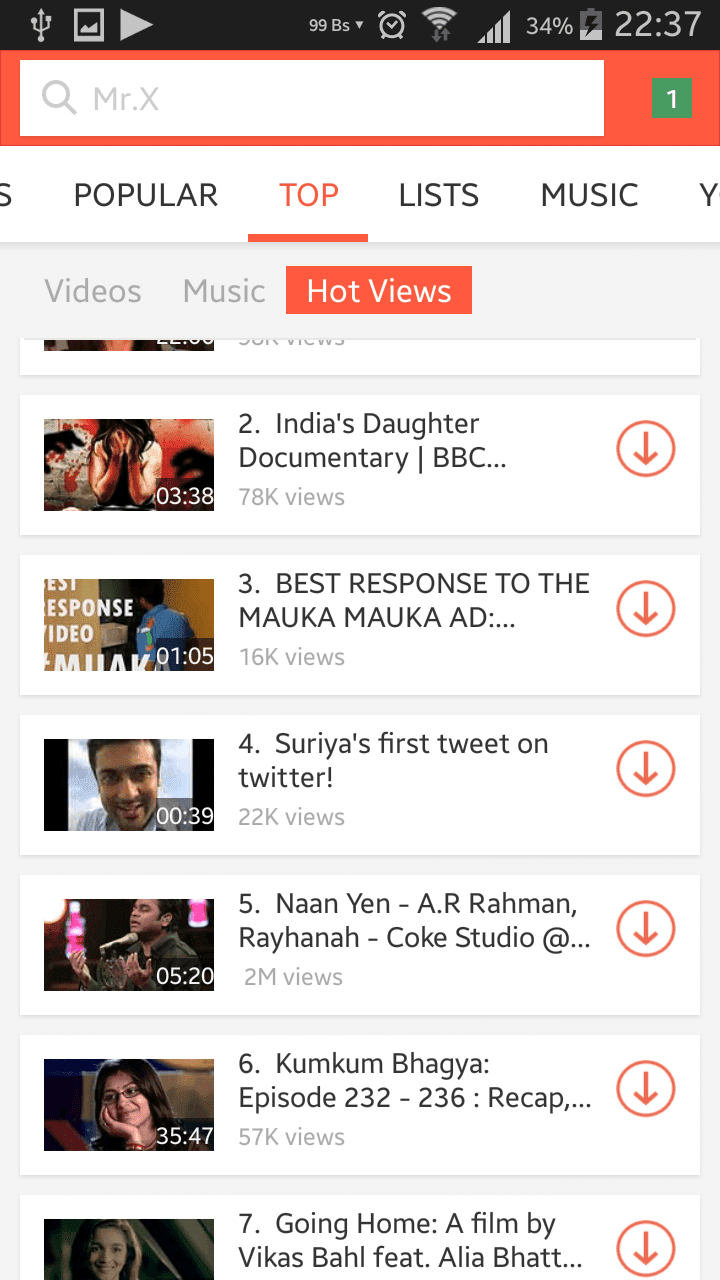Tap the Mr.X search field
The width and height of the screenshot is (720, 1280).
click(x=311, y=98)
